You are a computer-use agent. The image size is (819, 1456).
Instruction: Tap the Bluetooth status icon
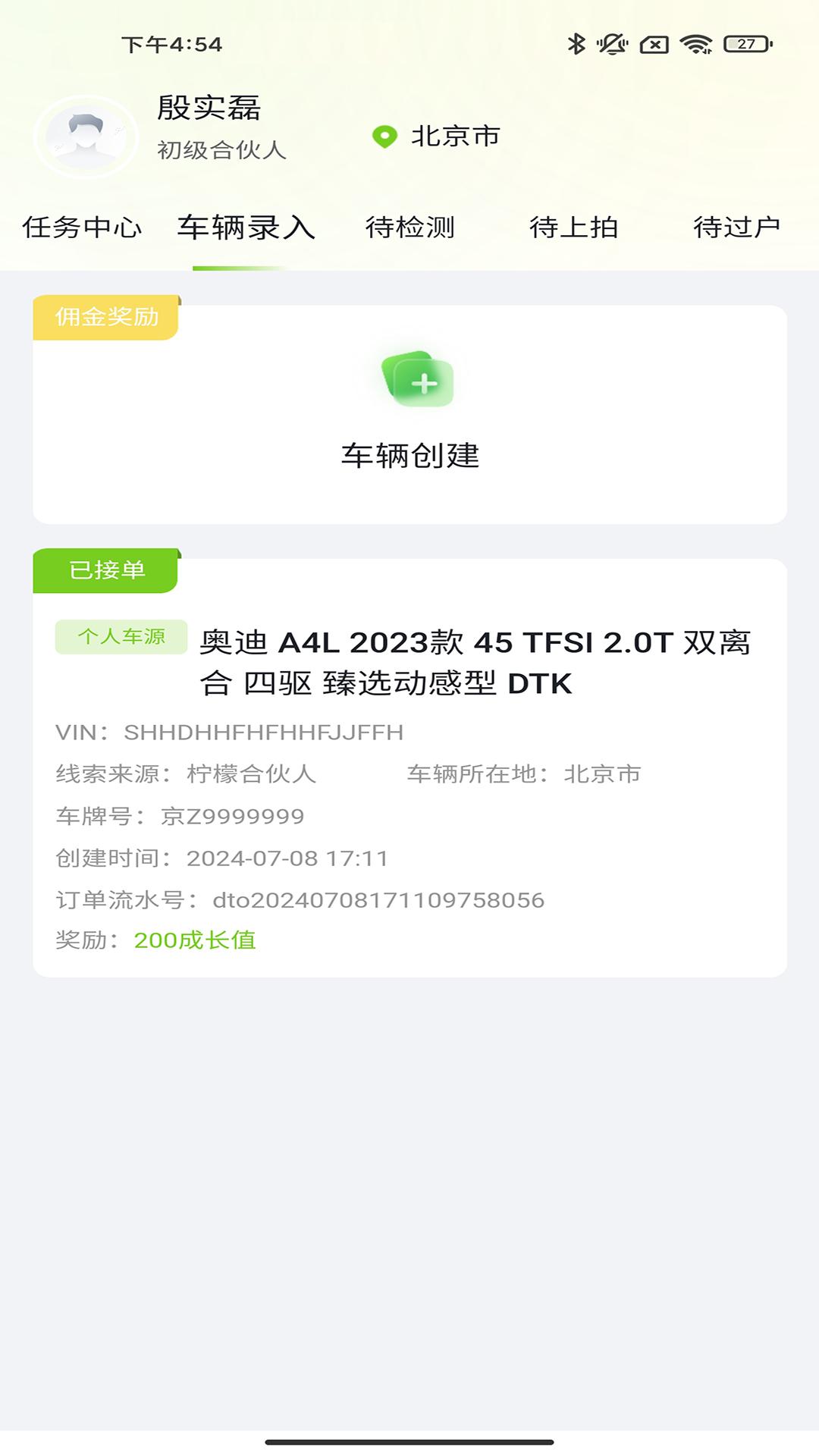click(577, 44)
